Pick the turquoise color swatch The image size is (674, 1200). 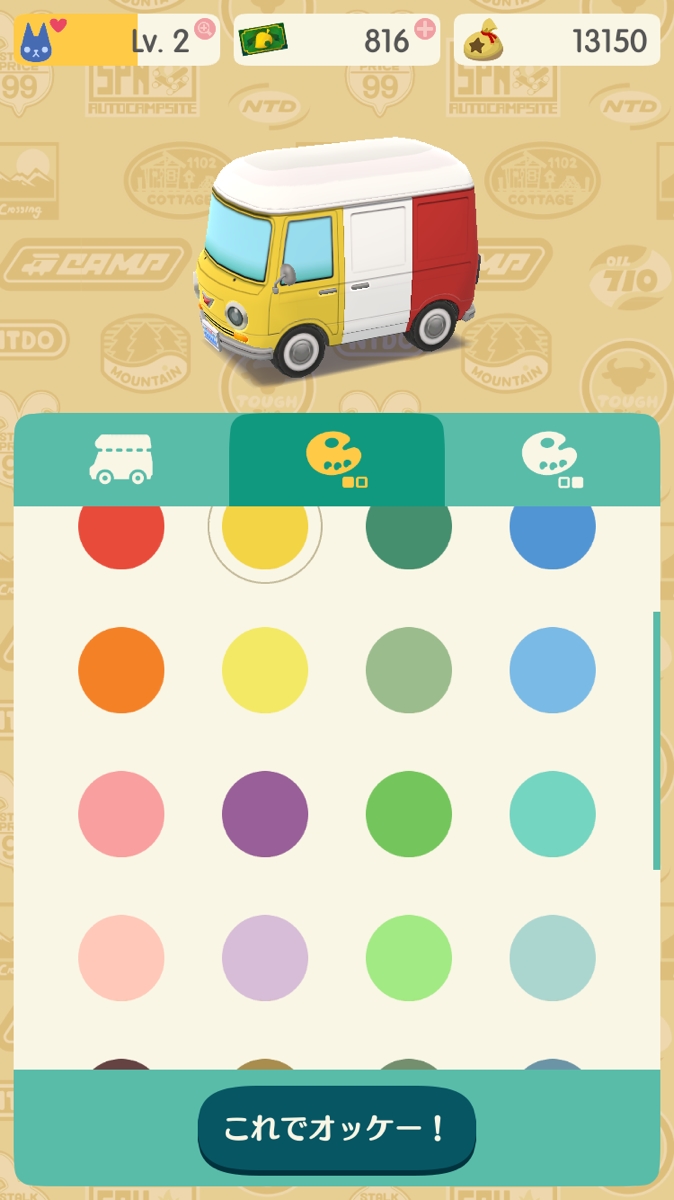tap(553, 814)
